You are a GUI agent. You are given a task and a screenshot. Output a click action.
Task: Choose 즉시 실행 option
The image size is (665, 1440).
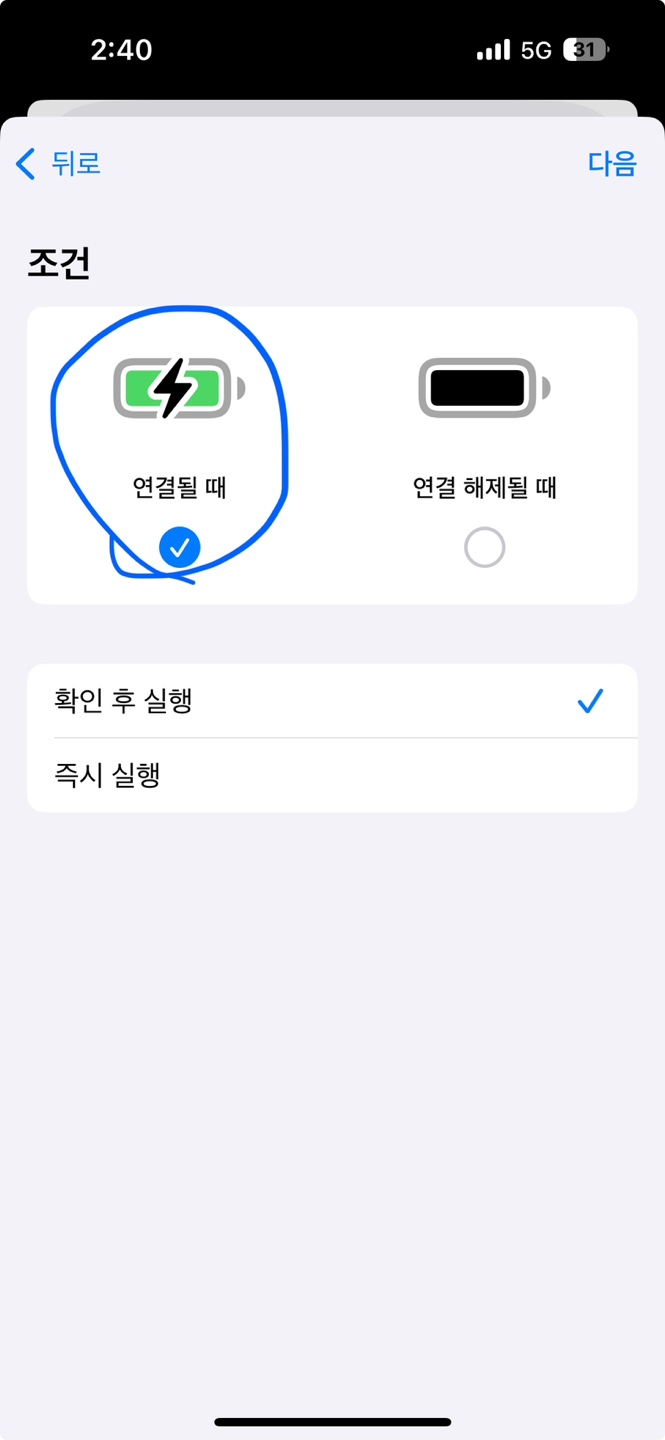click(x=332, y=775)
